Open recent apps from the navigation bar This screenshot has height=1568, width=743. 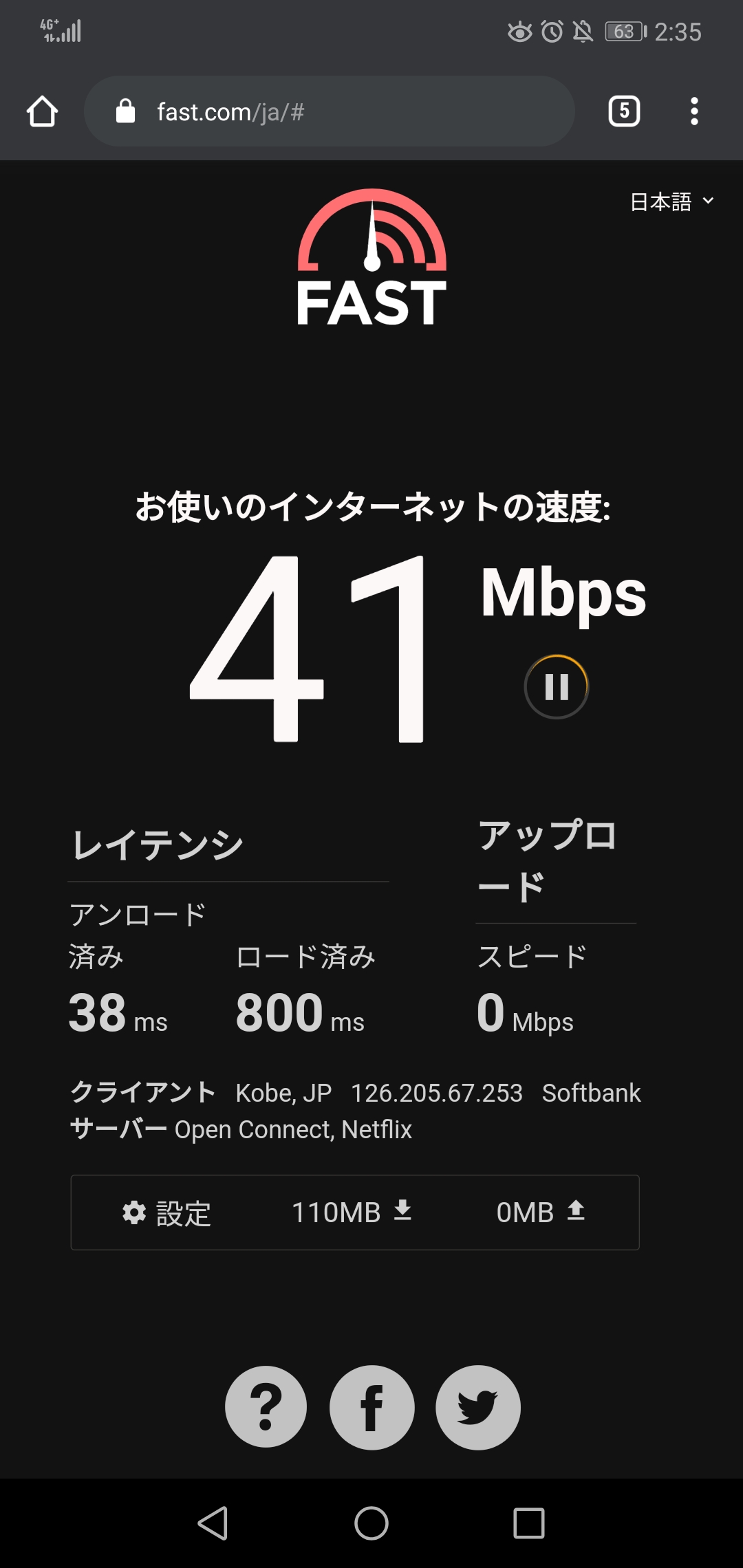529,1523
